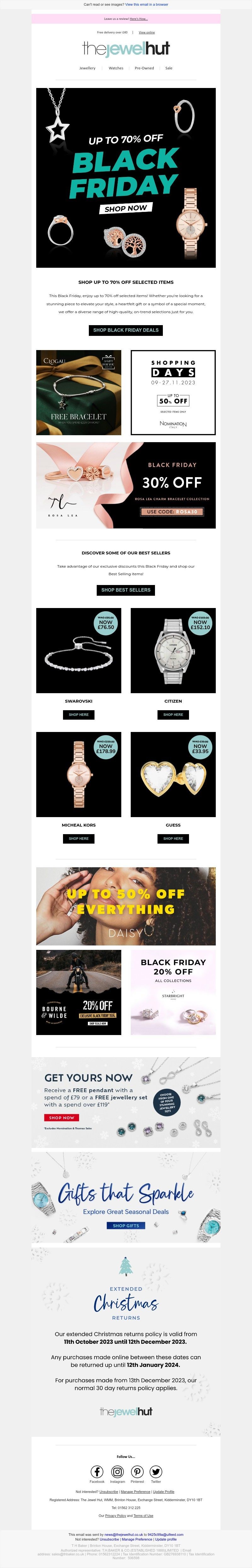Tap Shop Here under Guess

tap(173, 838)
